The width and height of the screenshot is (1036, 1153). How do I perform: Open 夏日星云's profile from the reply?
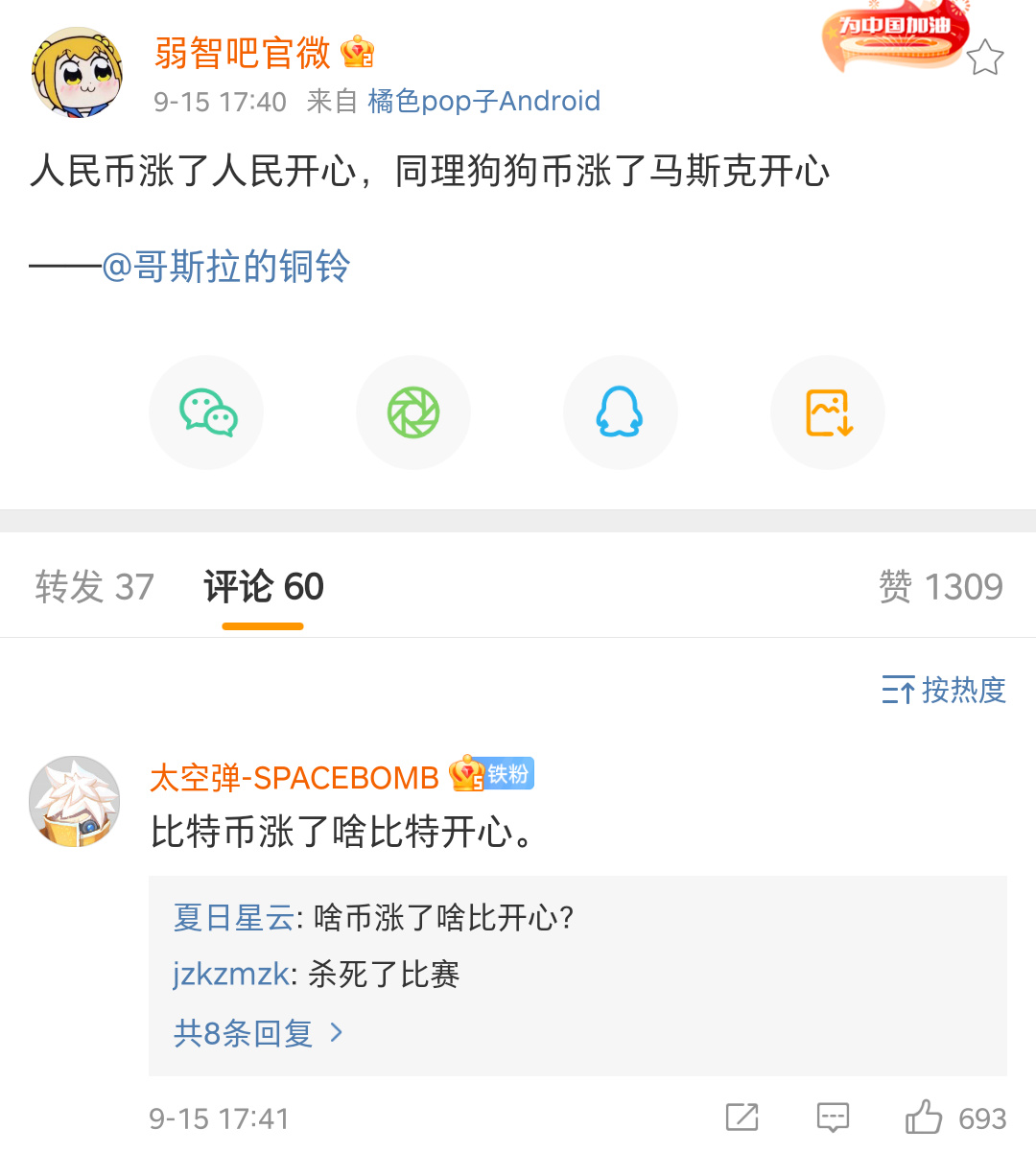point(233,918)
